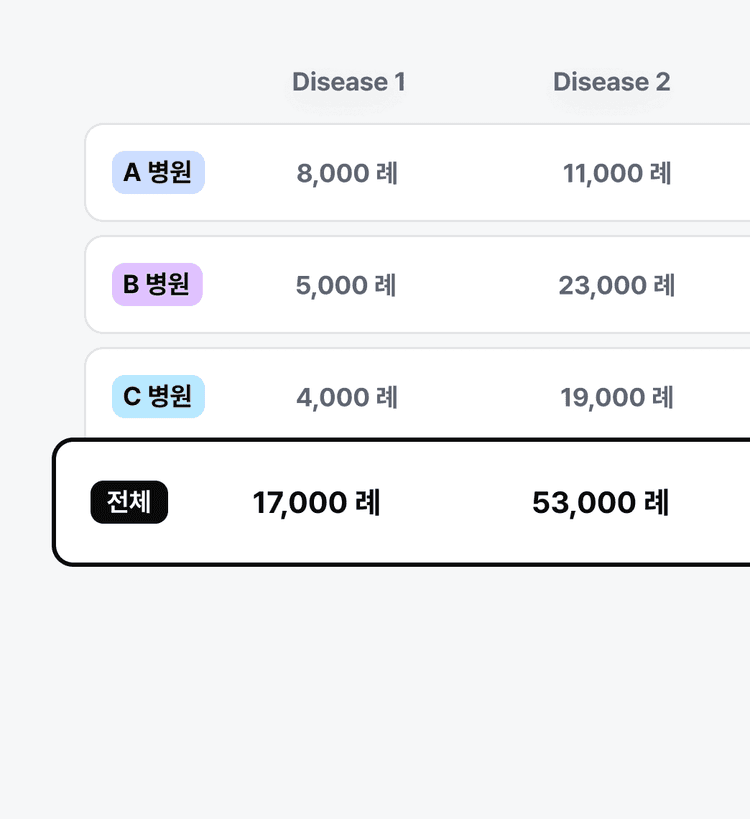Image resolution: width=750 pixels, height=819 pixels.
Task: Click the purple B 병원 label chip
Action: click(157, 284)
